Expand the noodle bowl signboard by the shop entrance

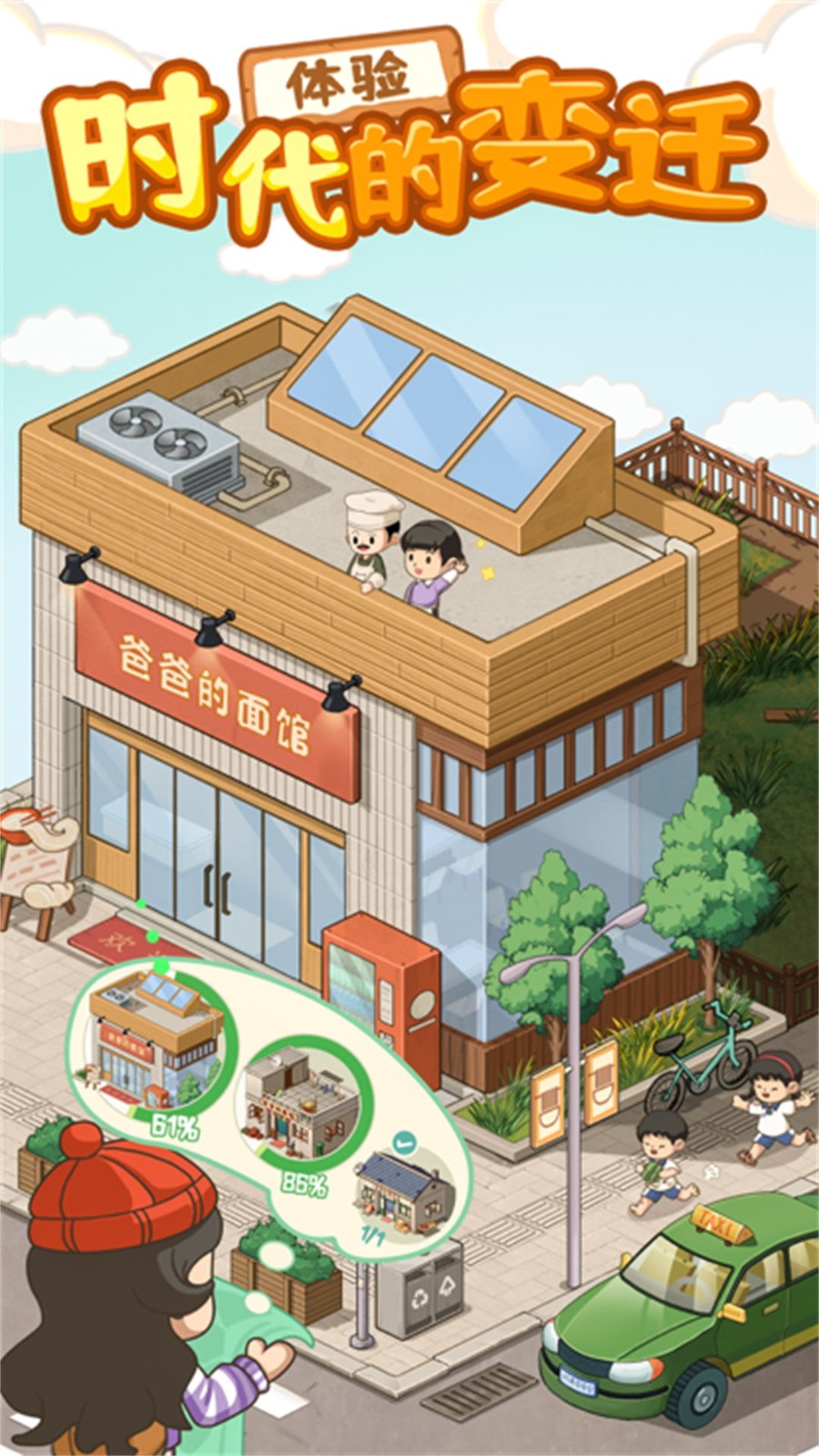click(38, 837)
